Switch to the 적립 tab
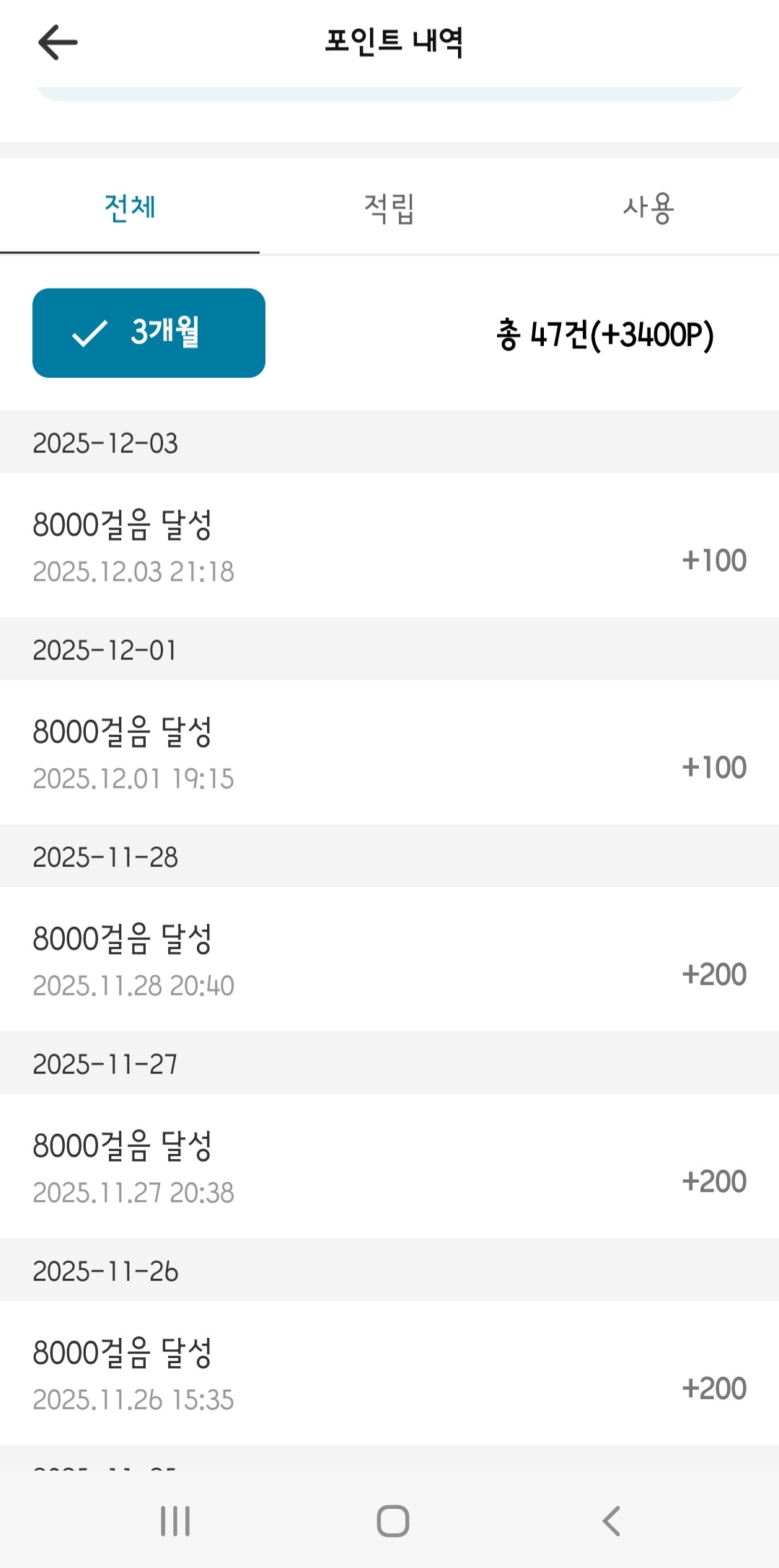779x1568 pixels. 389,208
